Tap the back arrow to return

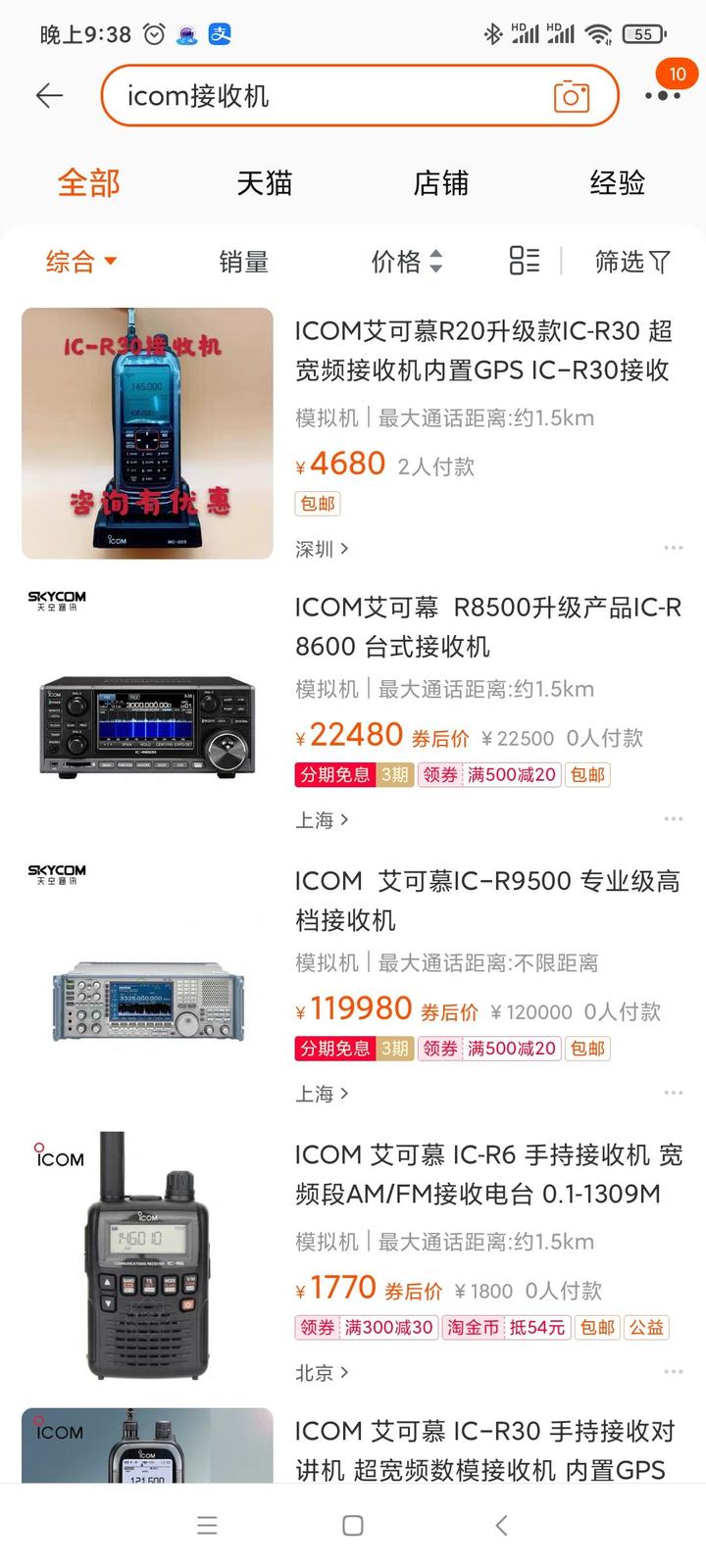pyautogui.click(x=48, y=95)
